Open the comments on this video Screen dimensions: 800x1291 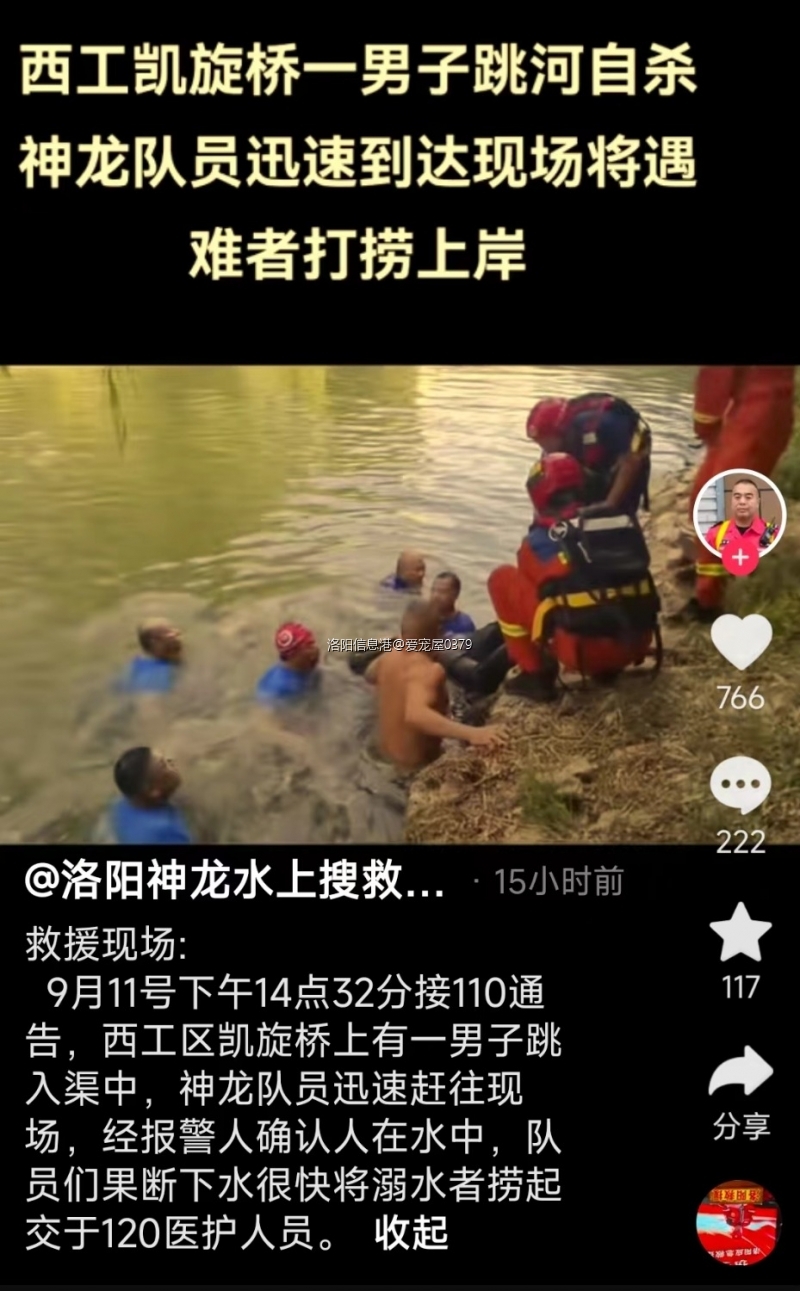tap(741, 785)
